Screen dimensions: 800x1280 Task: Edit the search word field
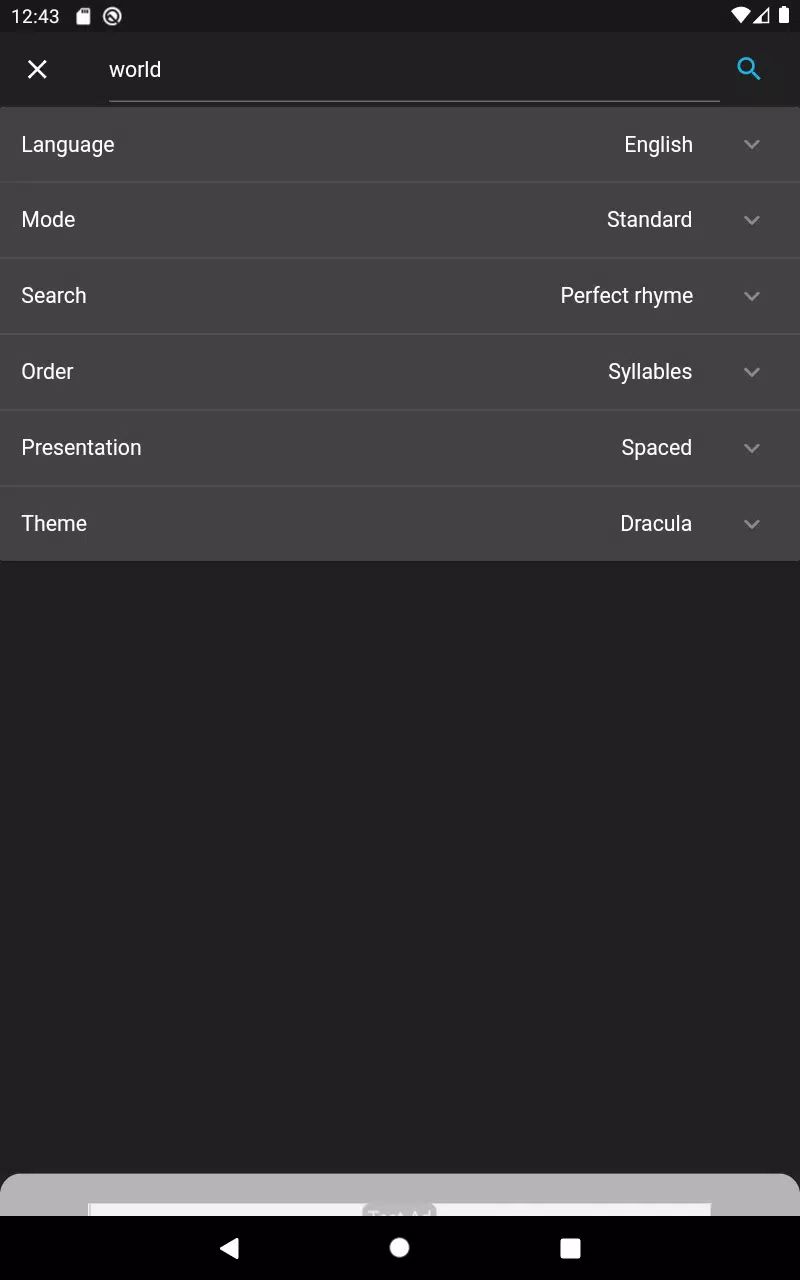coord(414,70)
